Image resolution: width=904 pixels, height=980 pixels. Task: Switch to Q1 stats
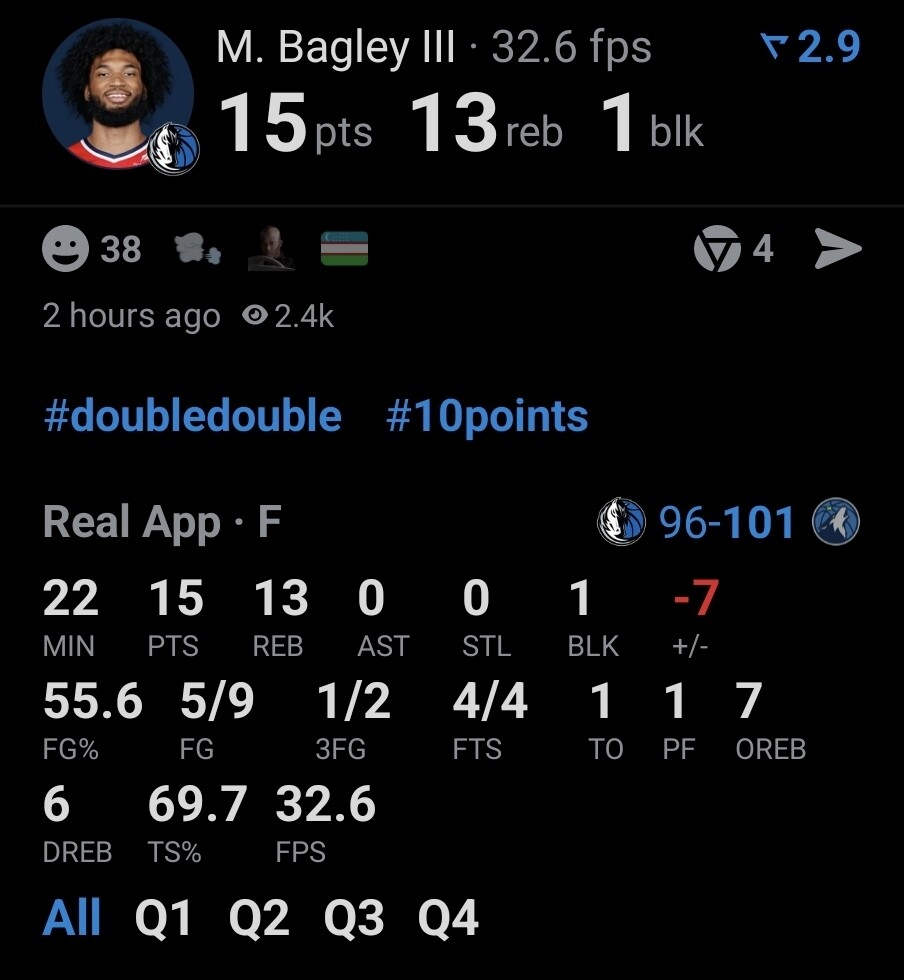(165, 917)
